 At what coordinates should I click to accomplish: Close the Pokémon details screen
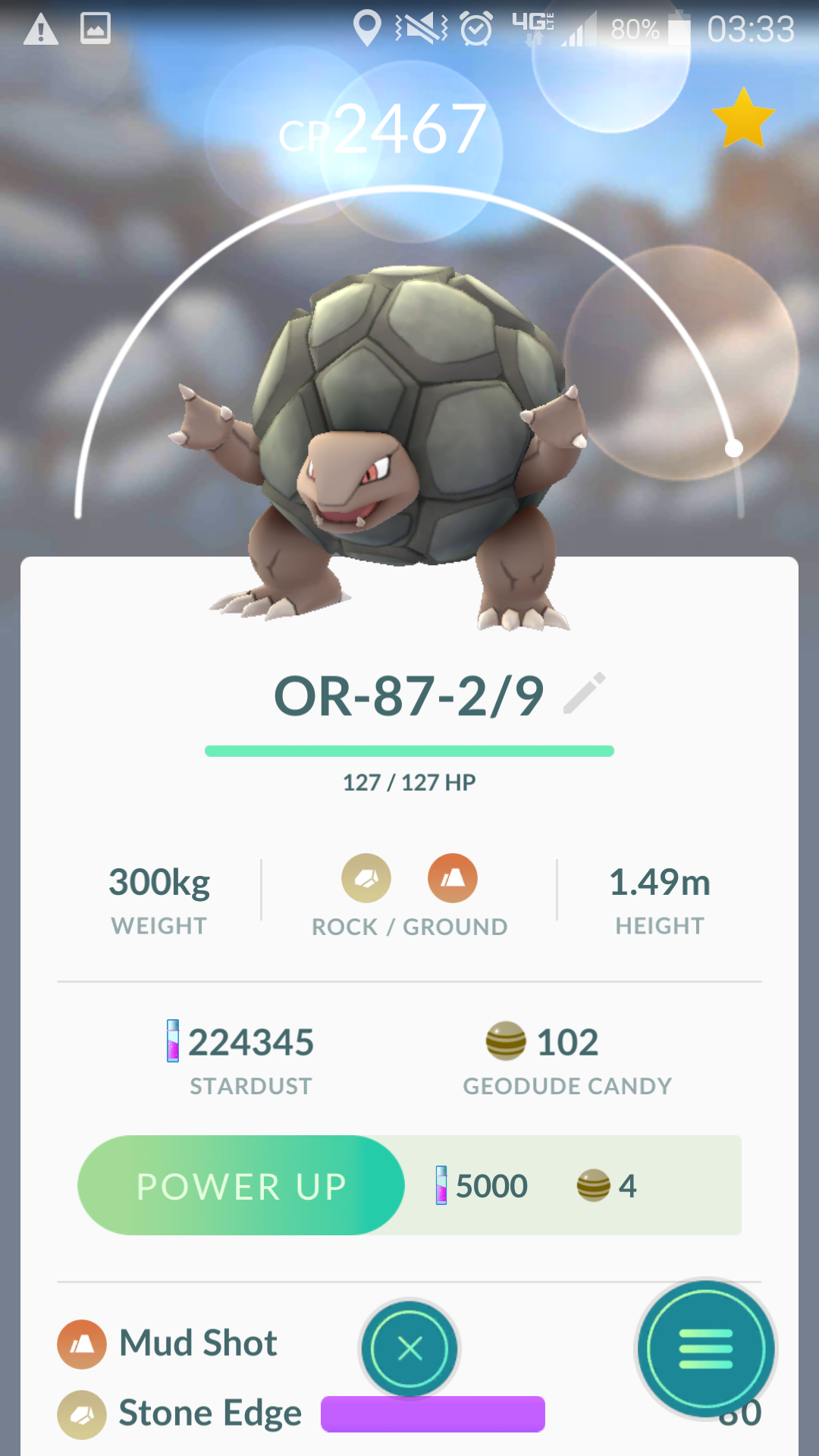[409, 1348]
